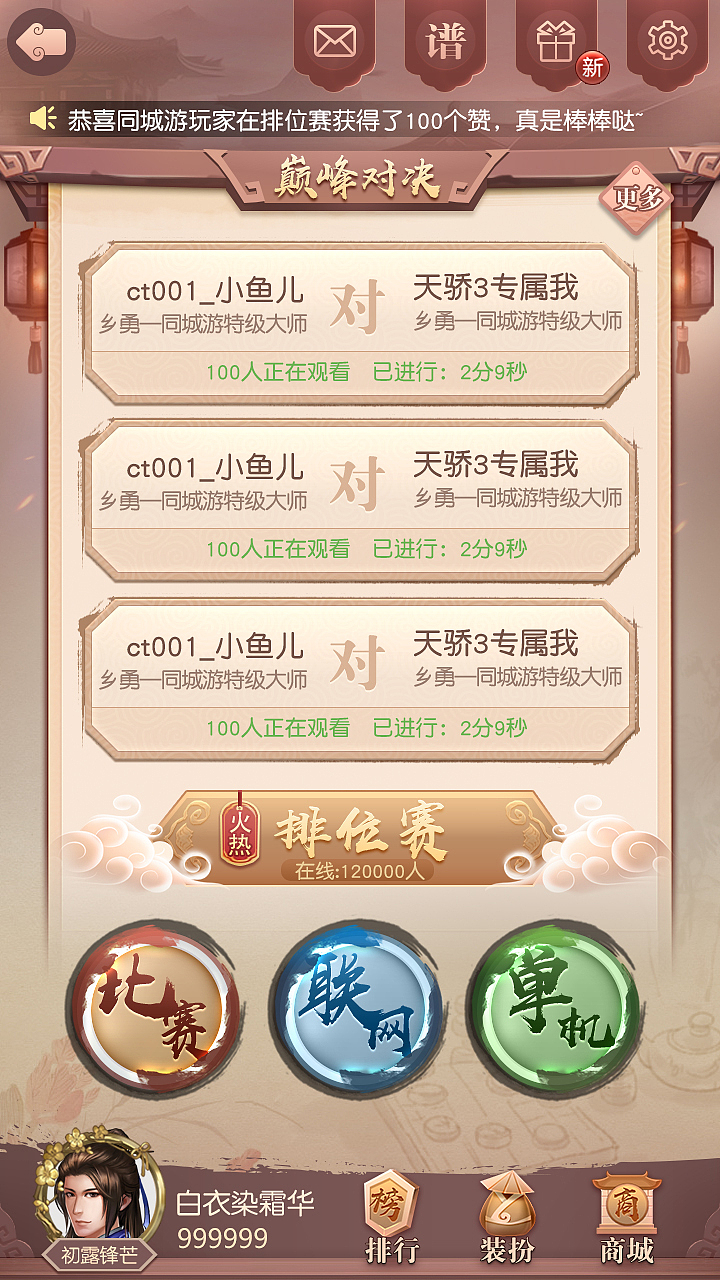The image size is (720, 1280).
Task: Enter the 排位赛 ranked match
Action: pyautogui.click(x=360, y=839)
